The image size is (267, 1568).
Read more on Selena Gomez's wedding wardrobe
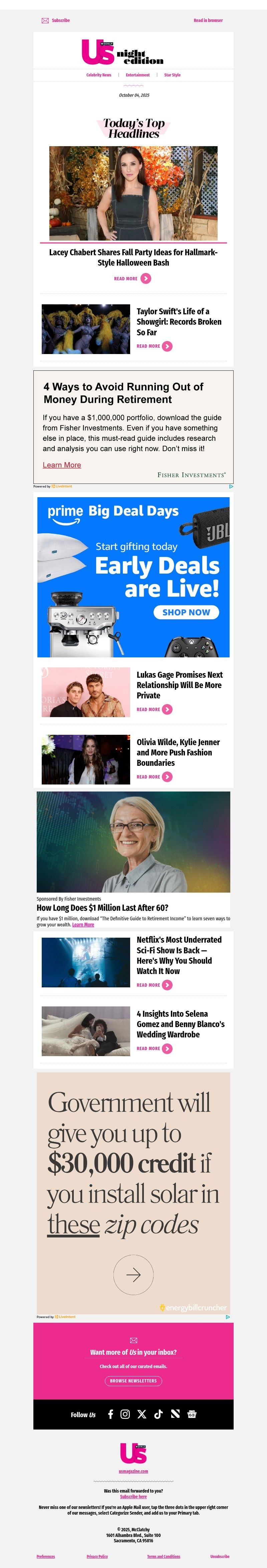pos(155,1049)
